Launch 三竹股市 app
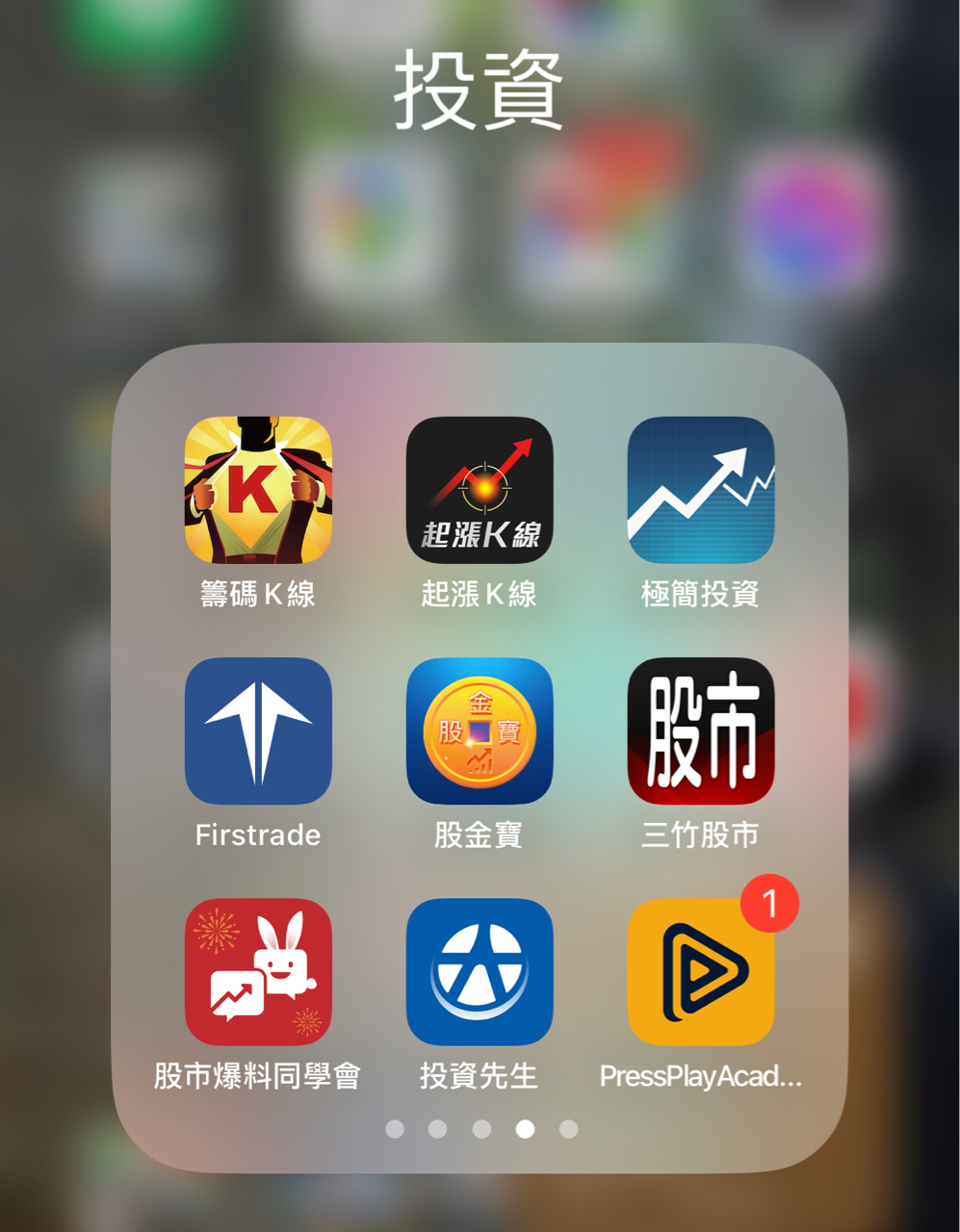Viewport: 960px width, 1232px height. tap(701, 731)
